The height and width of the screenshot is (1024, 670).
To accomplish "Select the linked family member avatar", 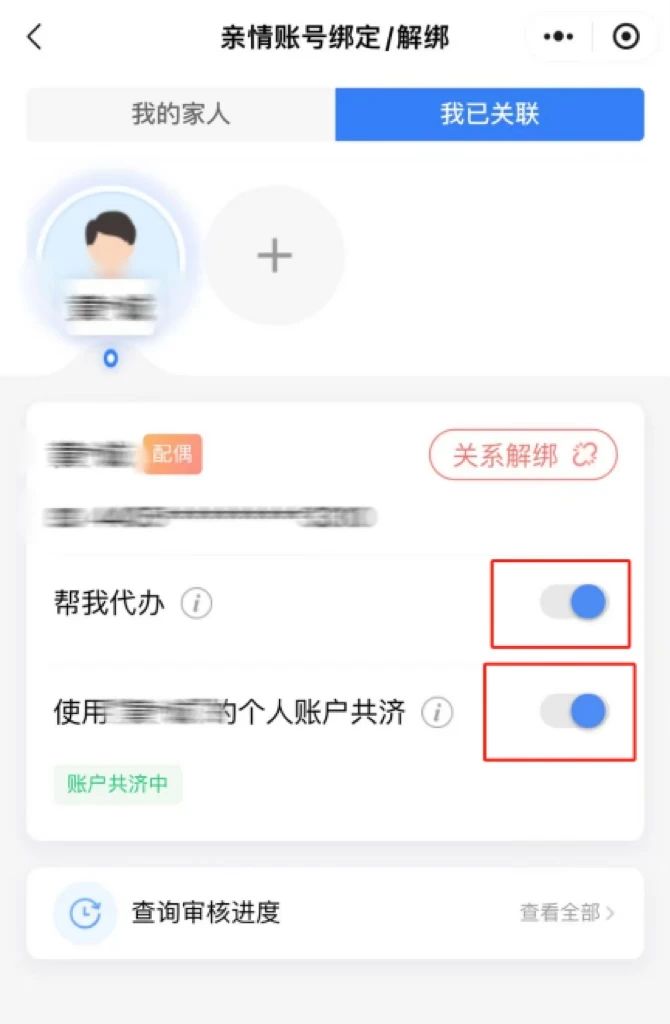I will 111,257.
